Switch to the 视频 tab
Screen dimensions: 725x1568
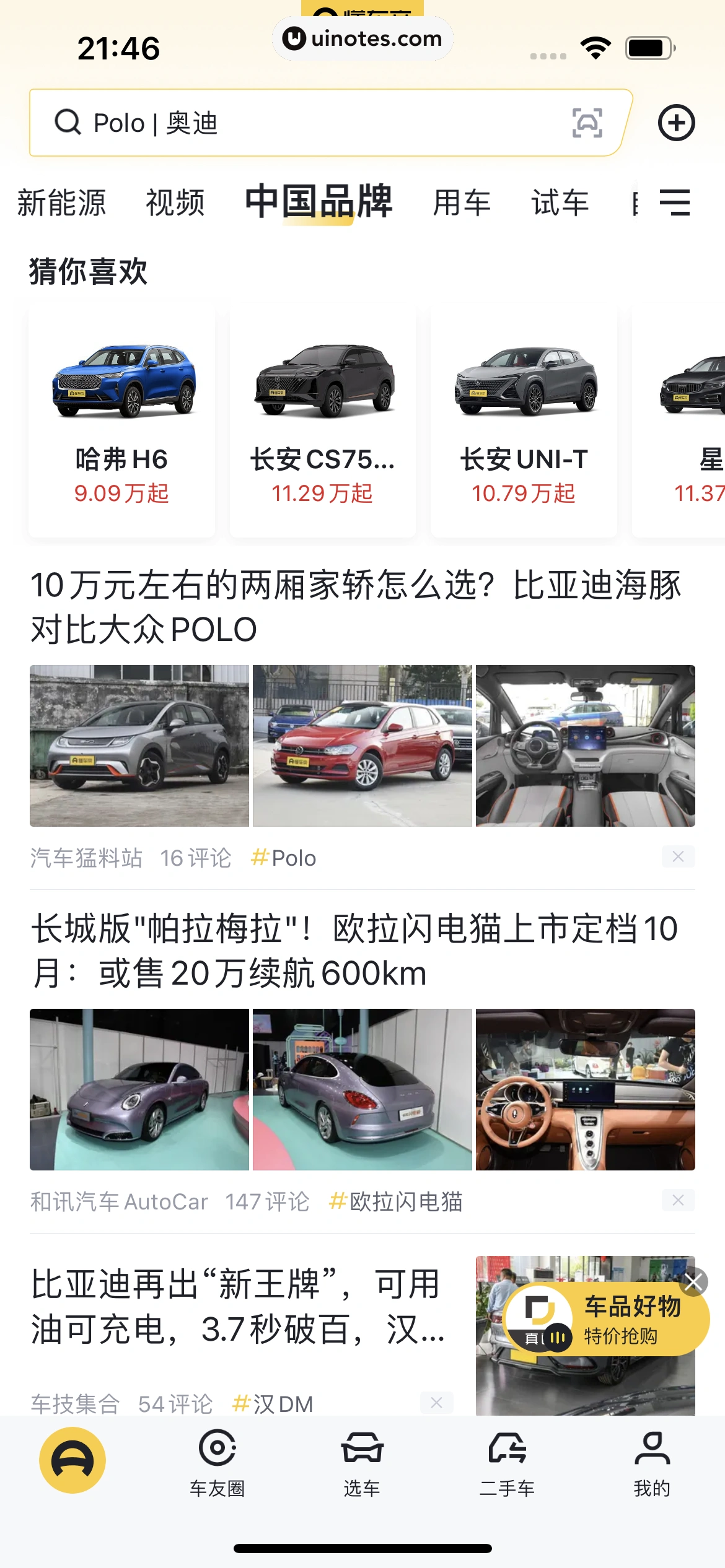point(175,203)
